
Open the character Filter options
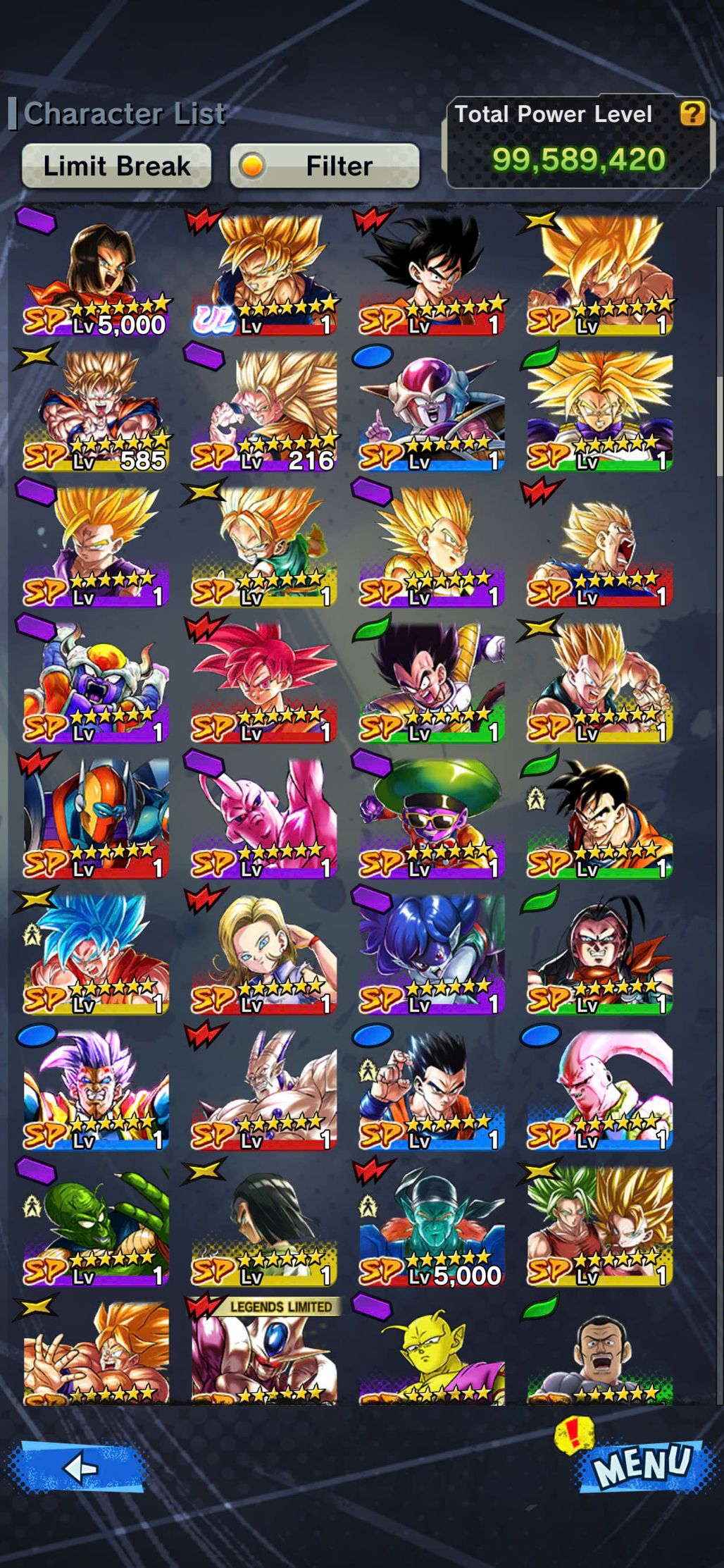point(325,166)
